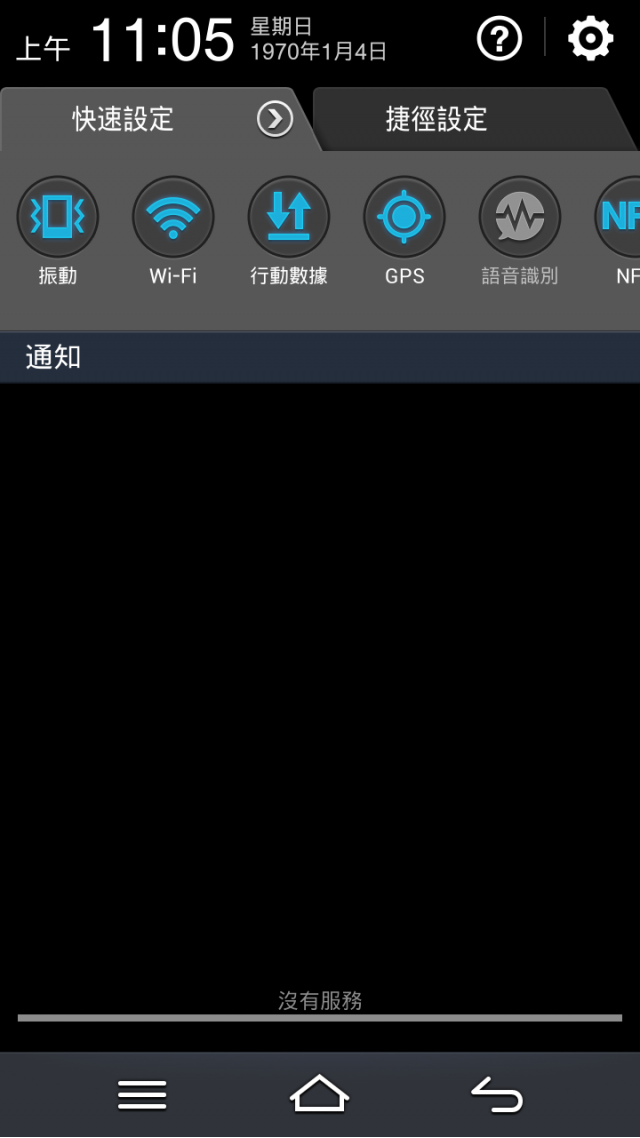Screen dimensions: 640x1138
Task: Open the help question mark icon
Action: (x=499, y=38)
